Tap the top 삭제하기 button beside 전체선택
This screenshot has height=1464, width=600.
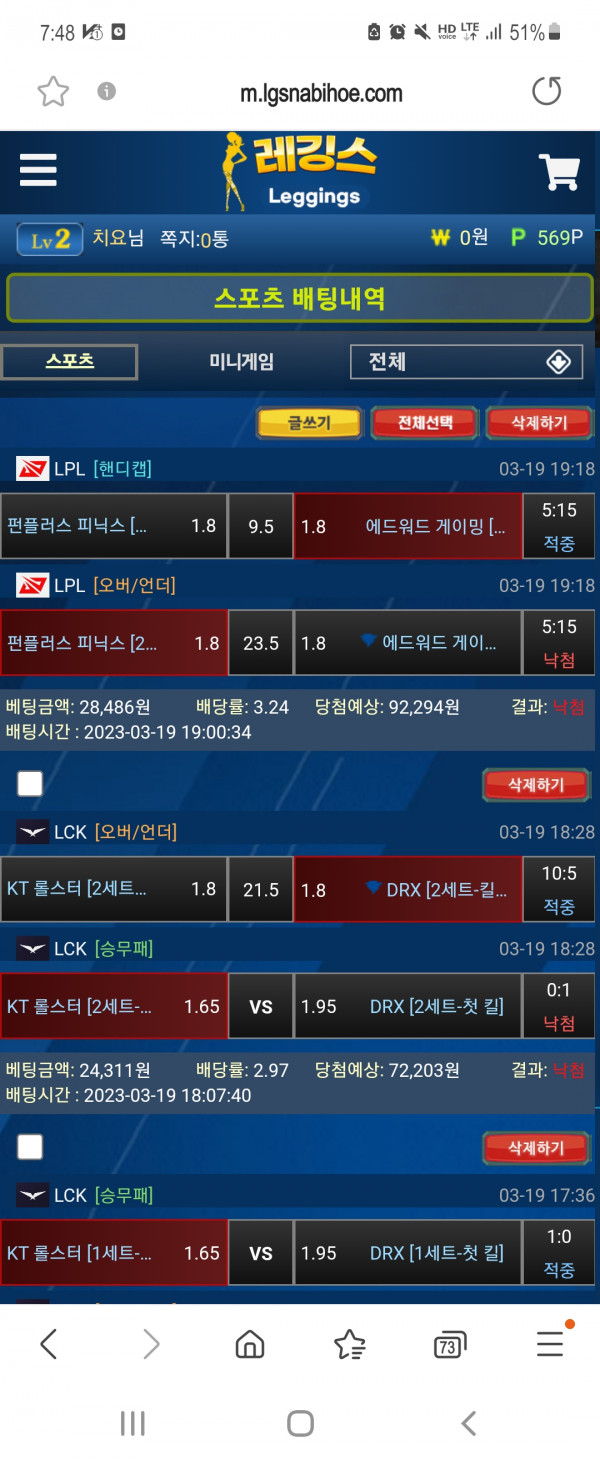[x=539, y=423]
